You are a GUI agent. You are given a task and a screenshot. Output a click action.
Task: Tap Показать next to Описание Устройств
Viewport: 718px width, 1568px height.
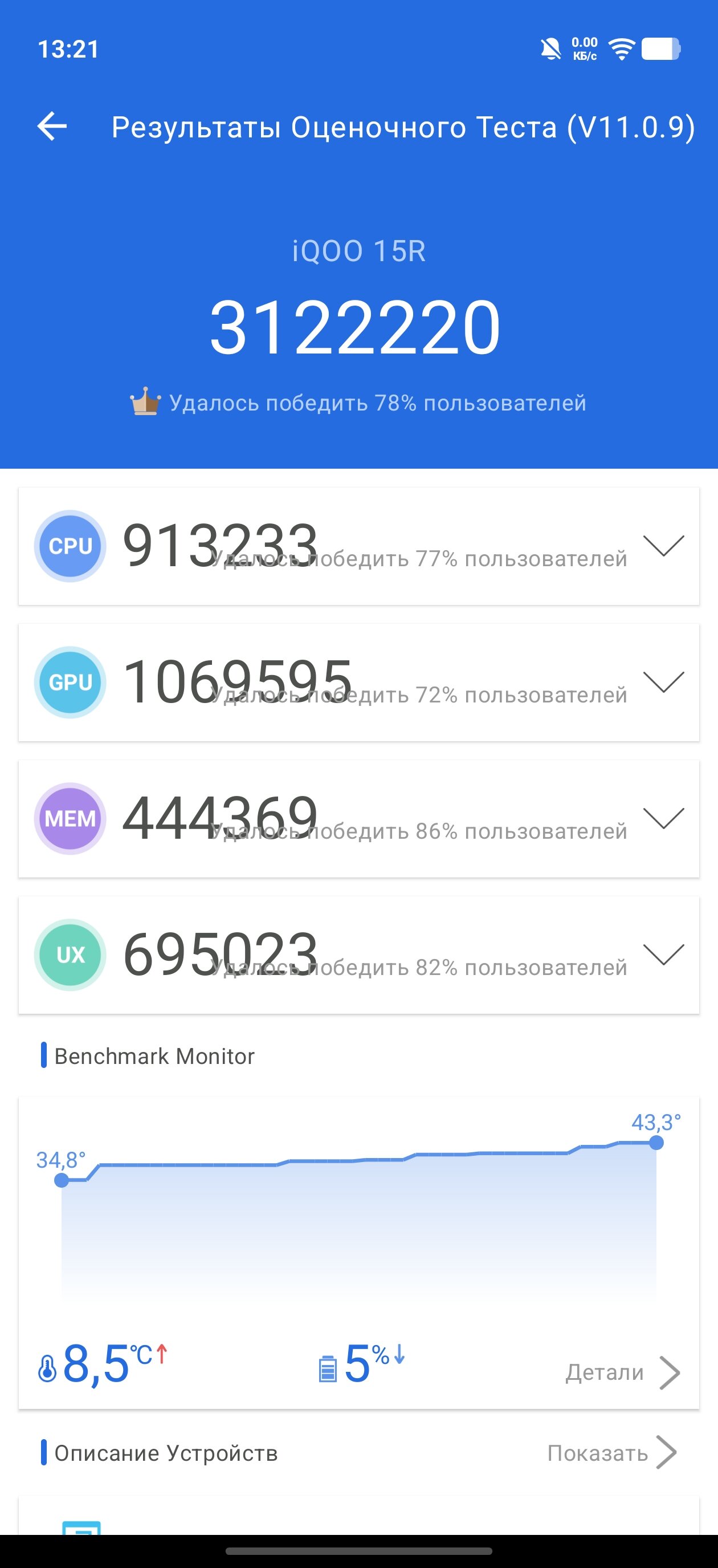611,1453
